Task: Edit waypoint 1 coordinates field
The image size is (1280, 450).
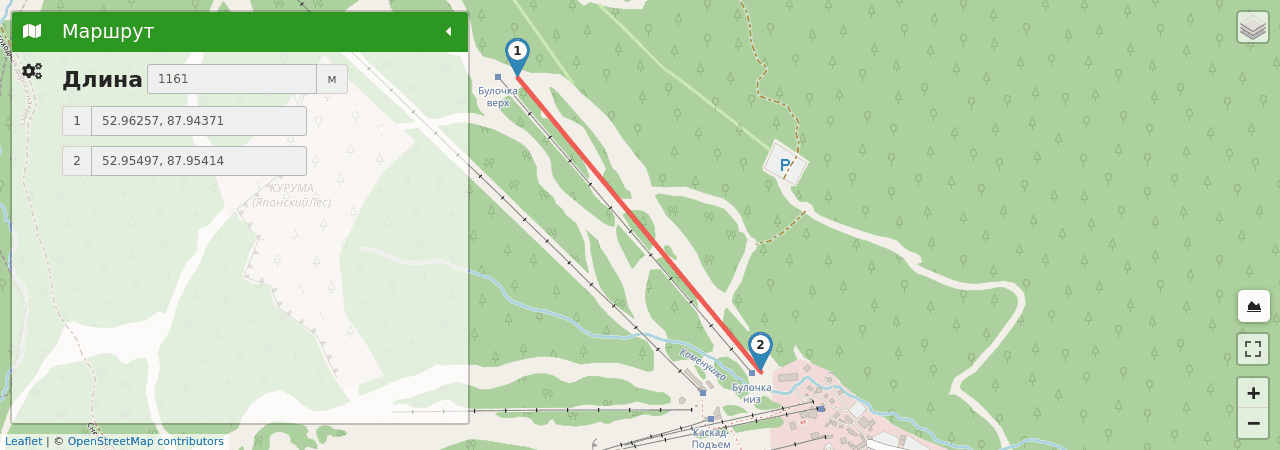Action: pos(198,121)
